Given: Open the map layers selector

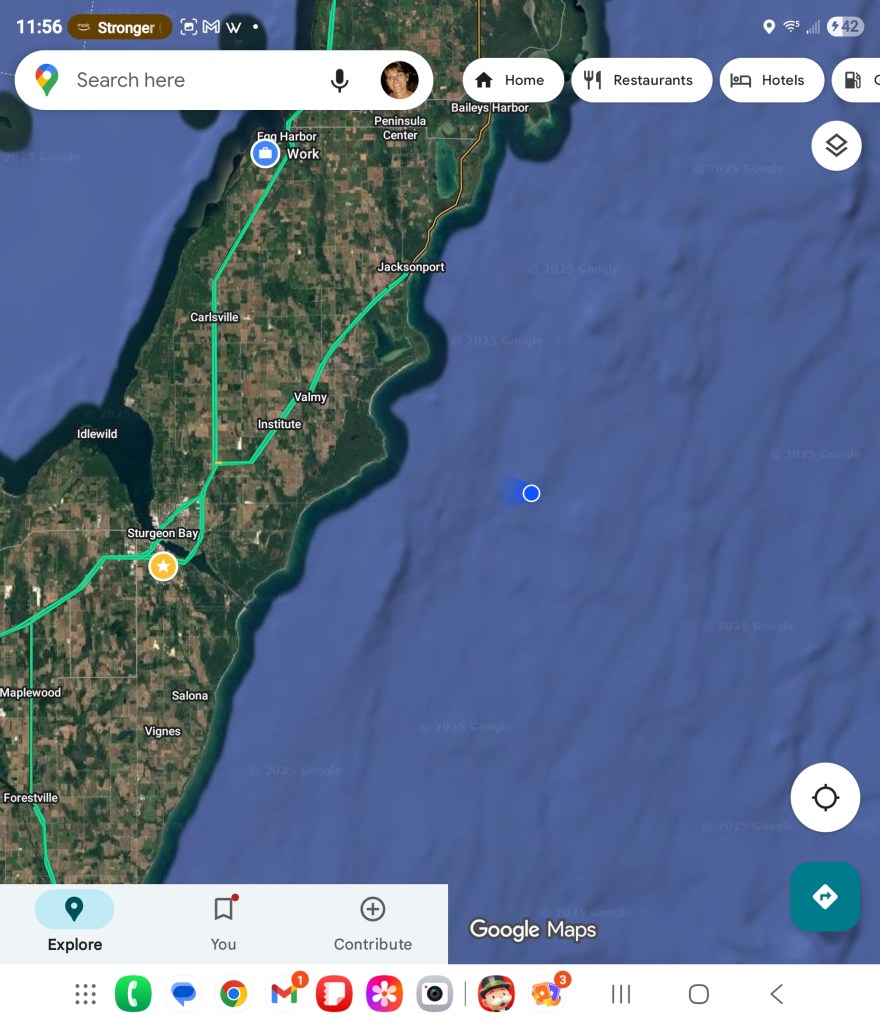Looking at the screenshot, I should click(836, 146).
